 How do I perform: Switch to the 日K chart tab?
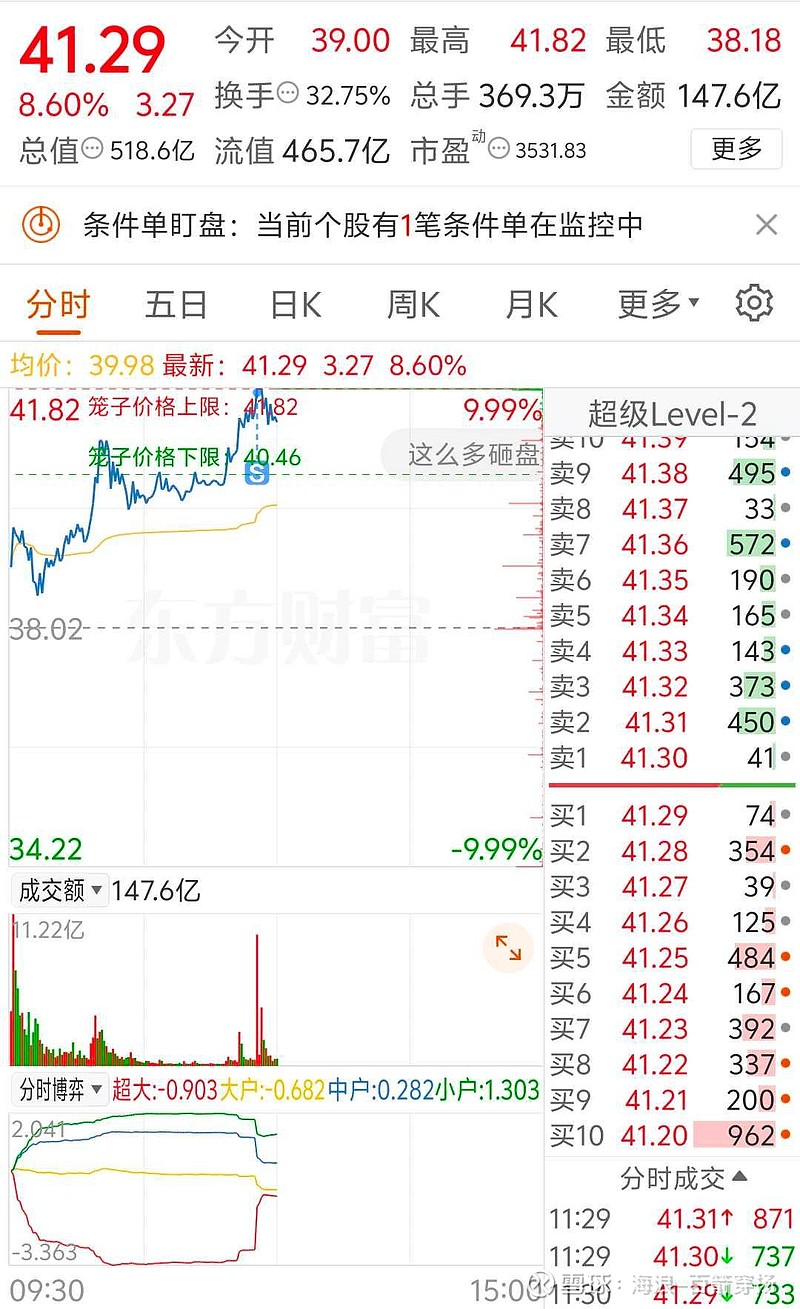(295, 304)
